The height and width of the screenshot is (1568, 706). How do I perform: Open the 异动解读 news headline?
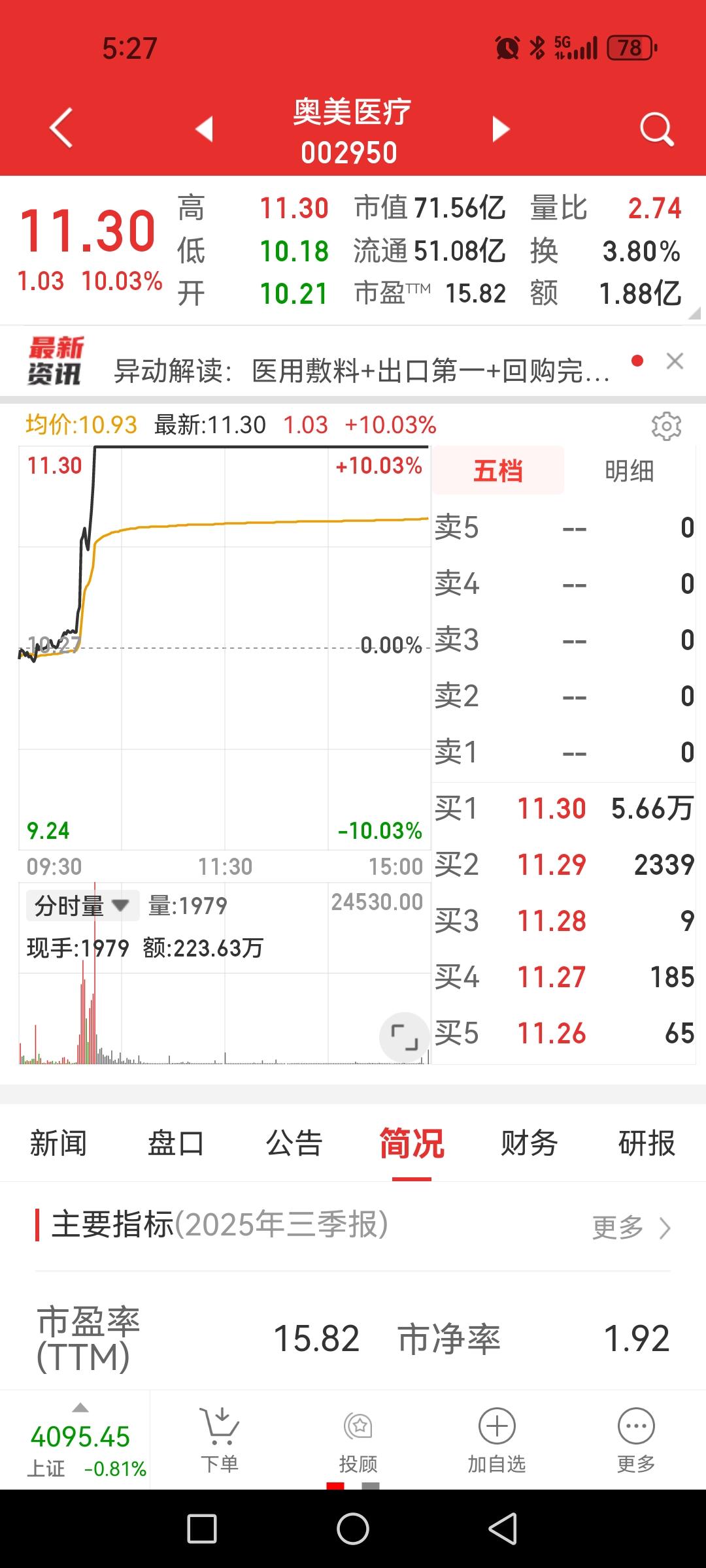coord(361,371)
